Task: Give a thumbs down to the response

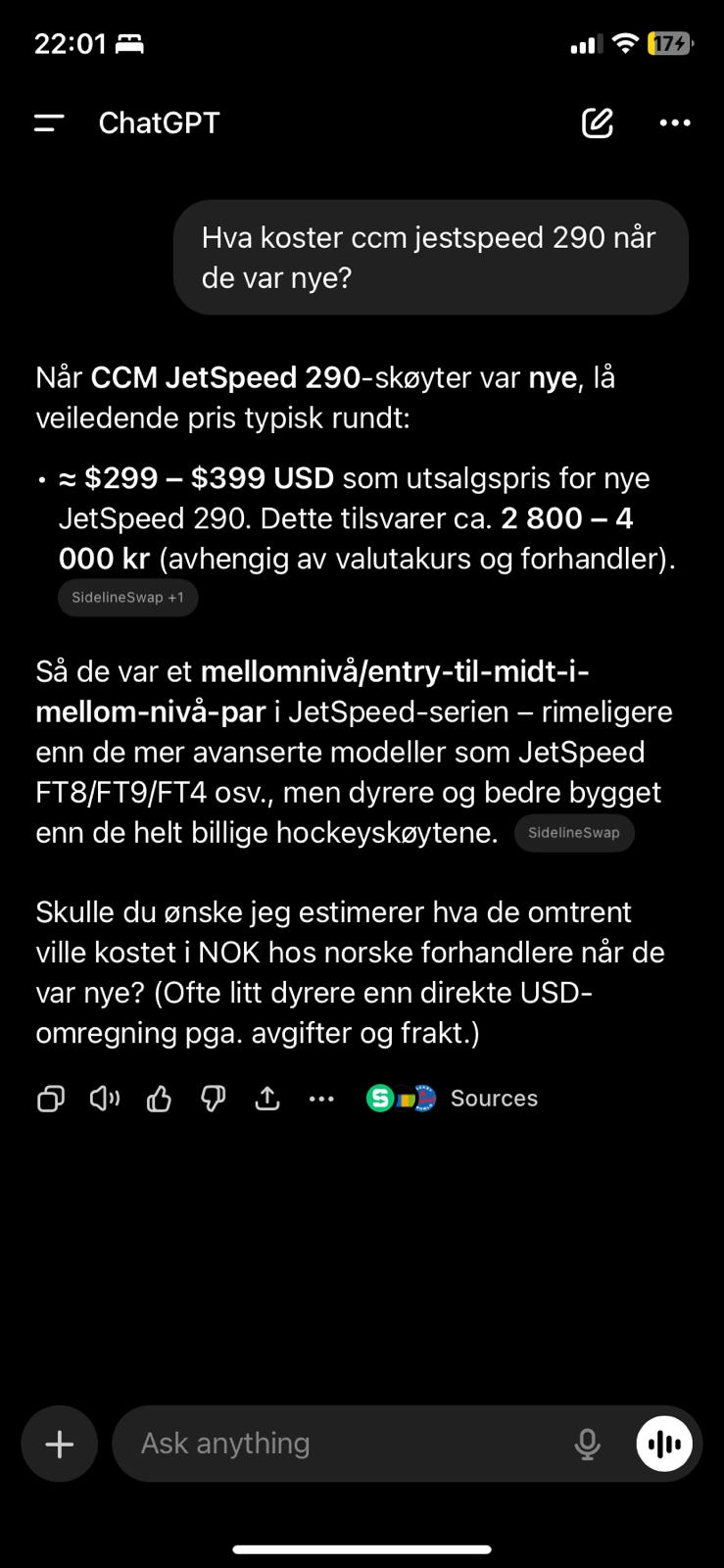Action: 213,1099
